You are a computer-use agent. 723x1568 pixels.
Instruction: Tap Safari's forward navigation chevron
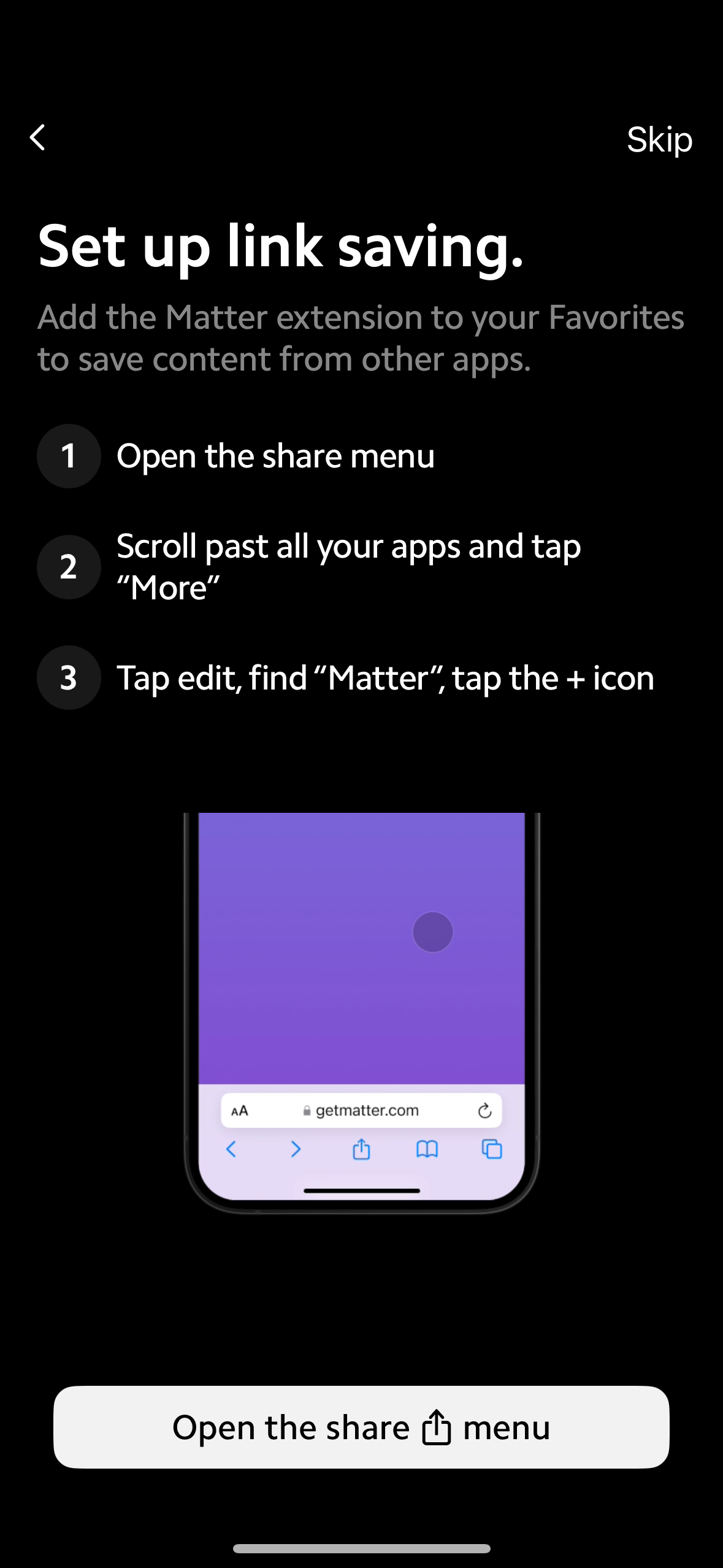(x=297, y=1150)
